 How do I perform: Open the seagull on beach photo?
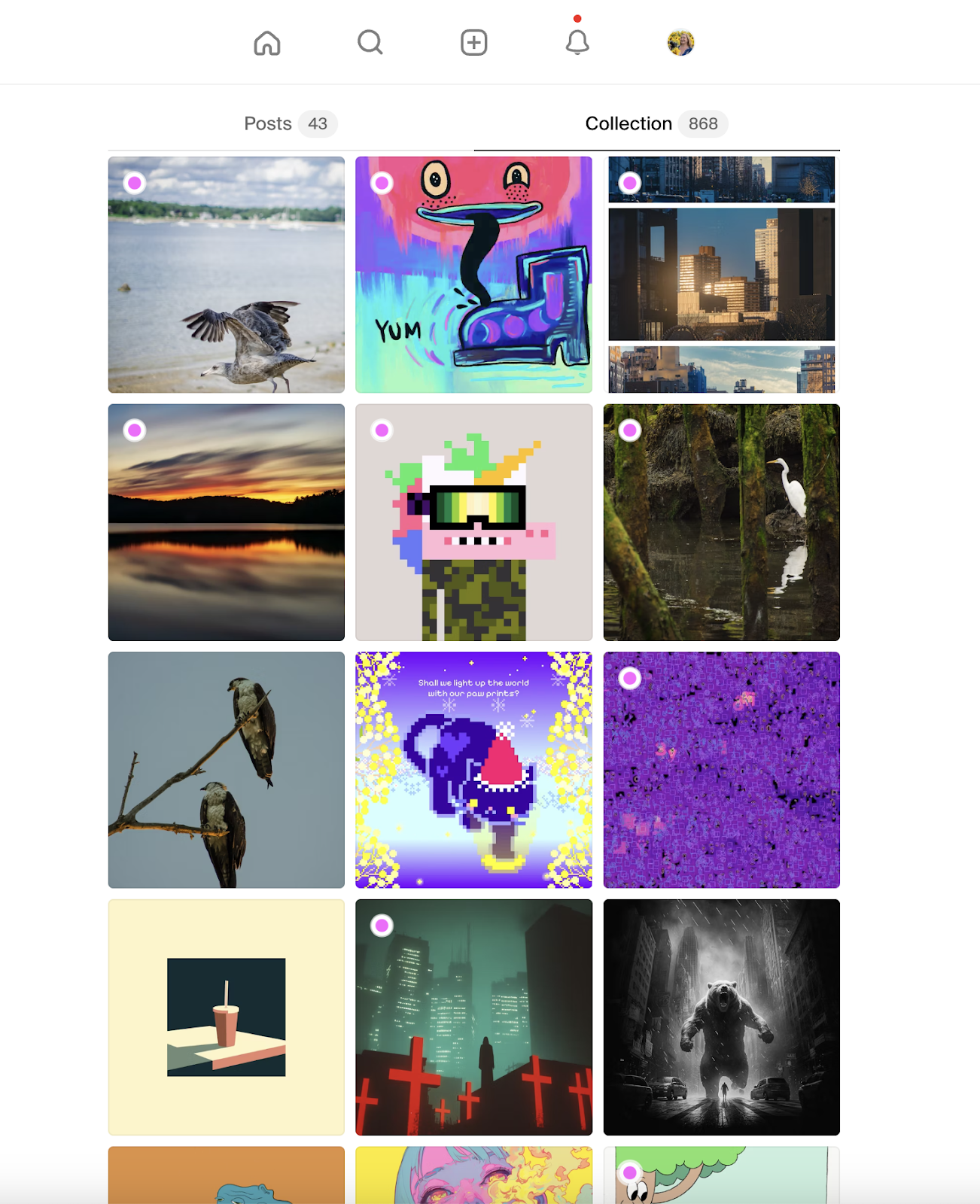tap(227, 275)
